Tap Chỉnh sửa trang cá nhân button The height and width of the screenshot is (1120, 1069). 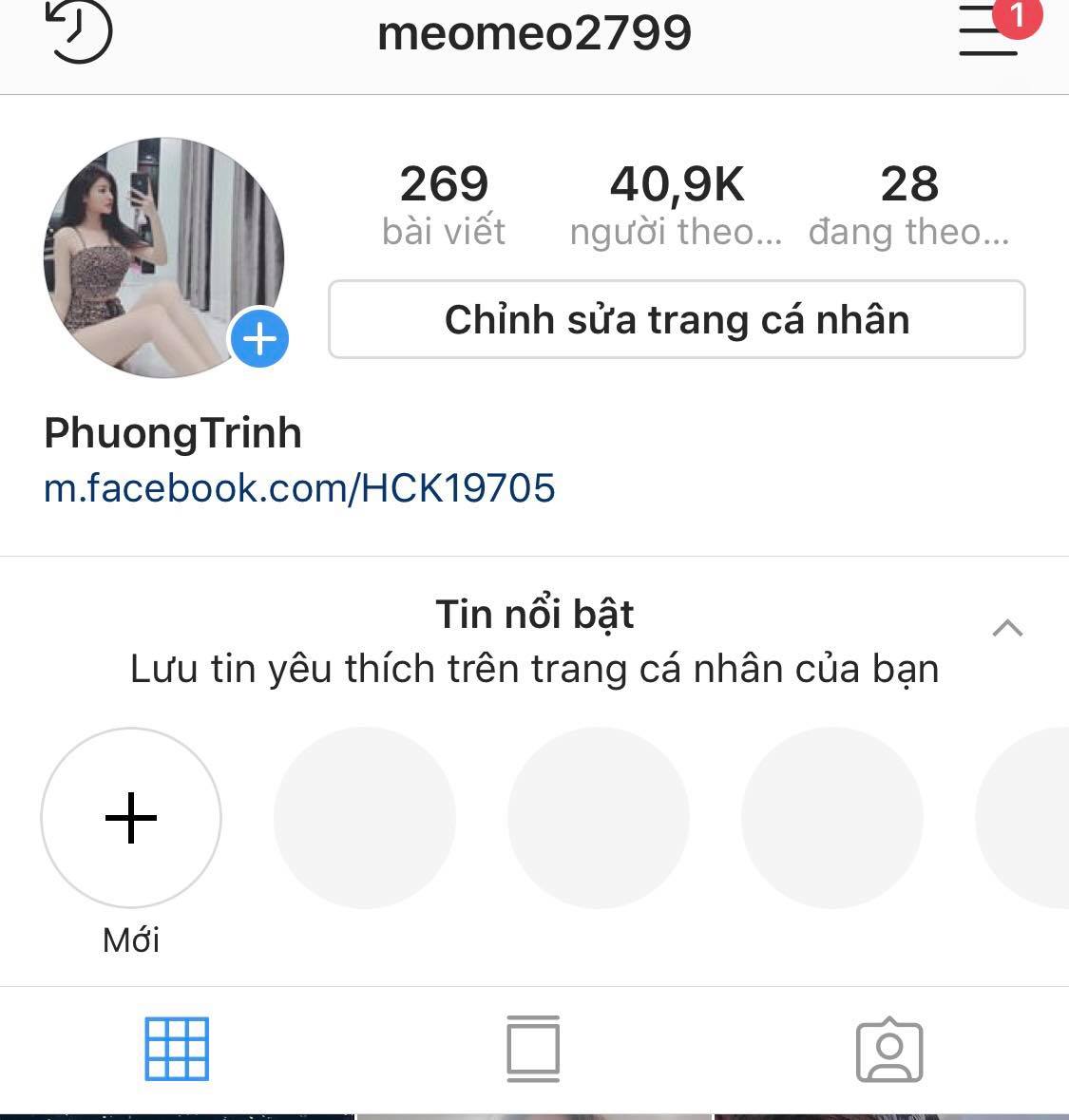point(677,320)
